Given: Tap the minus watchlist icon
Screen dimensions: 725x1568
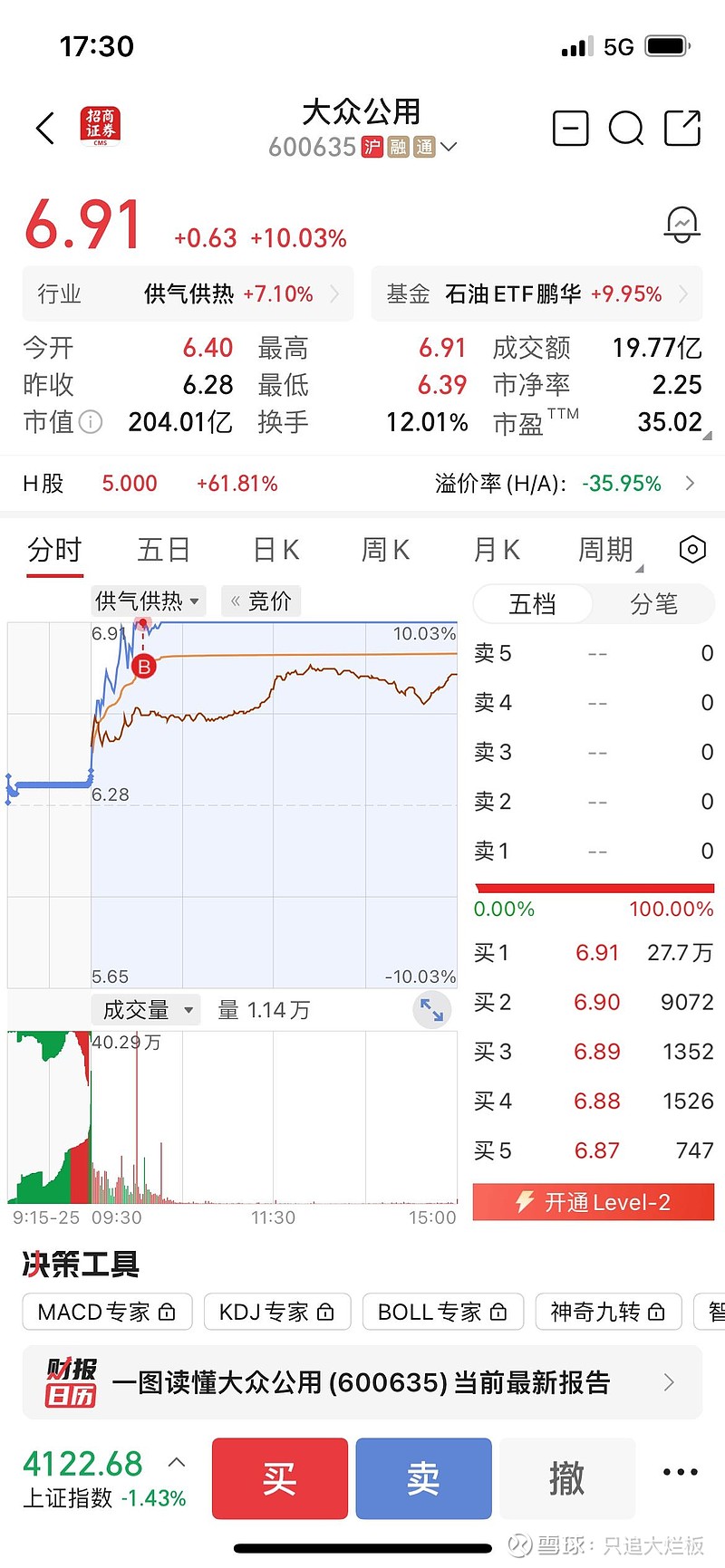Looking at the screenshot, I should coord(570,129).
